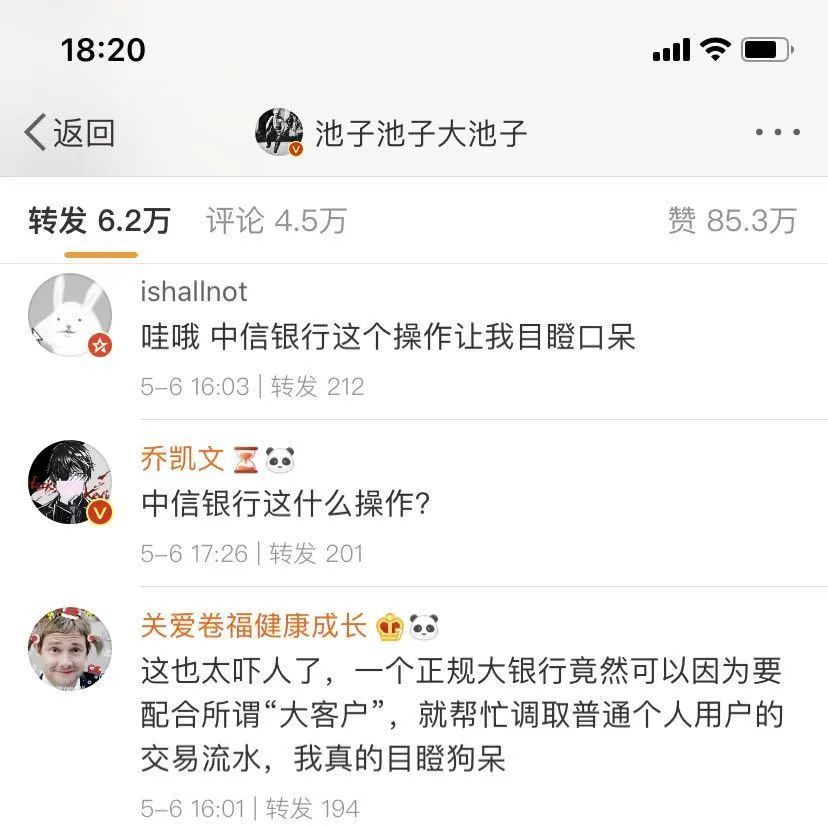Switch to the 转发 6.2万 tab
828x826 pixels.
click(x=99, y=221)
